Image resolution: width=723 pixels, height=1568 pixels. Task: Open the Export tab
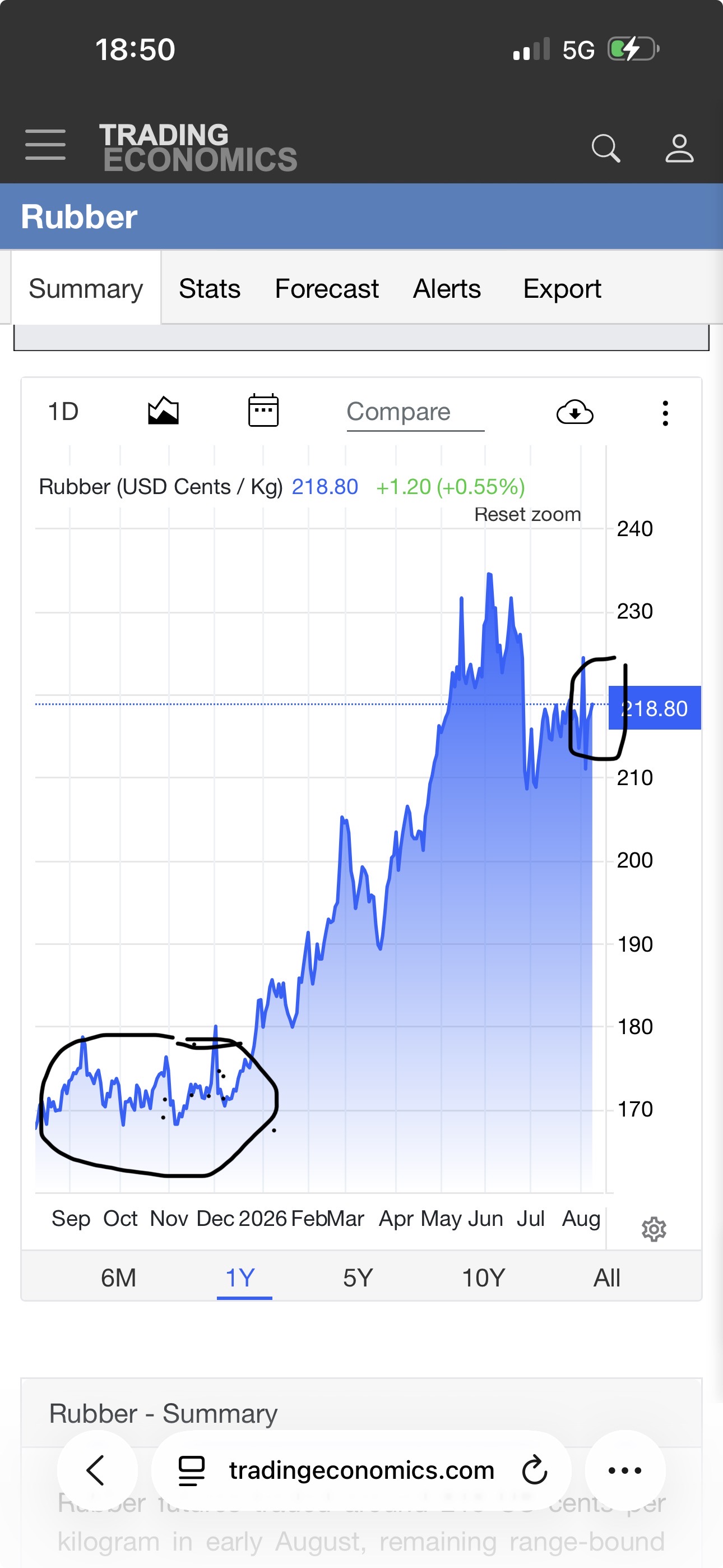[x=562, y=288]
